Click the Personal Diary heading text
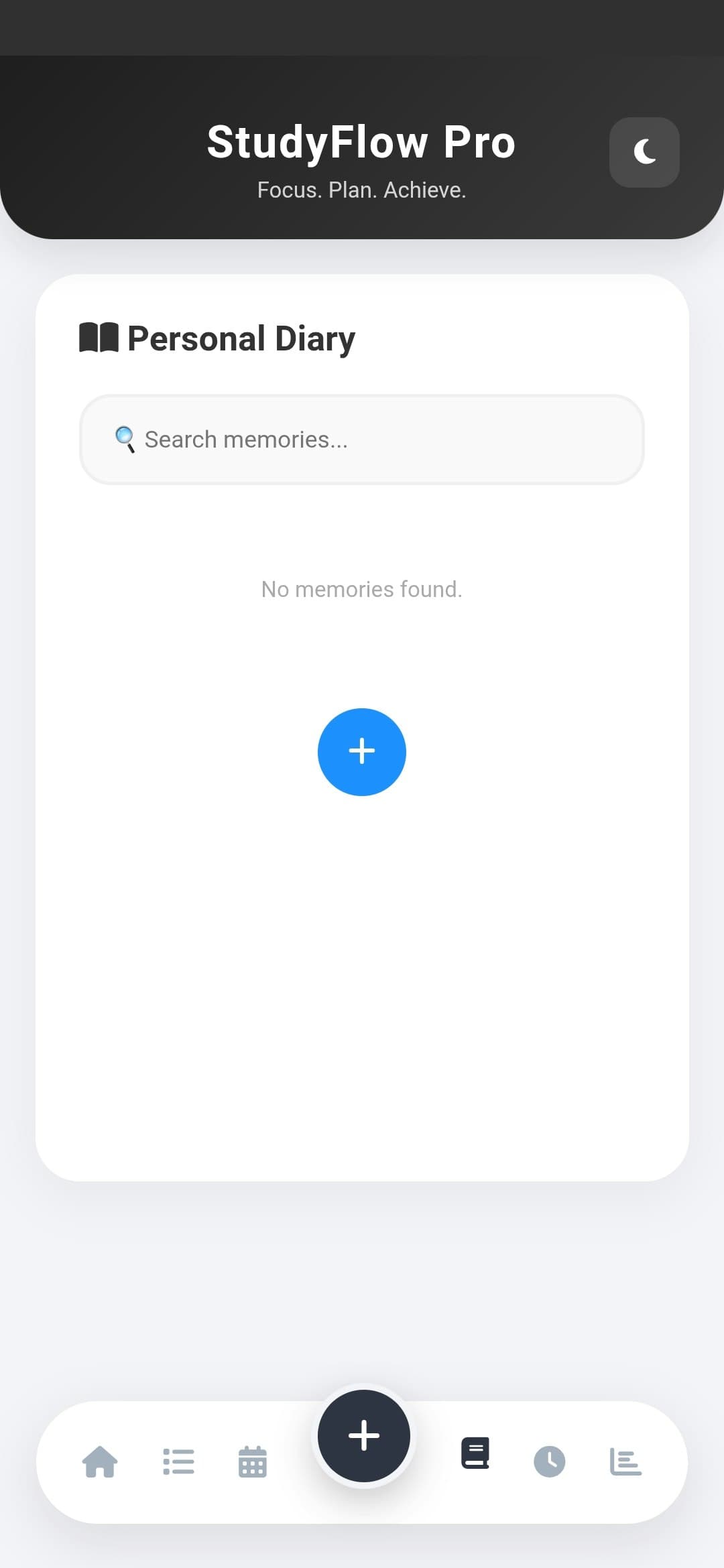The width and height of the screenshot is (724, 1568). click(241, 337)
